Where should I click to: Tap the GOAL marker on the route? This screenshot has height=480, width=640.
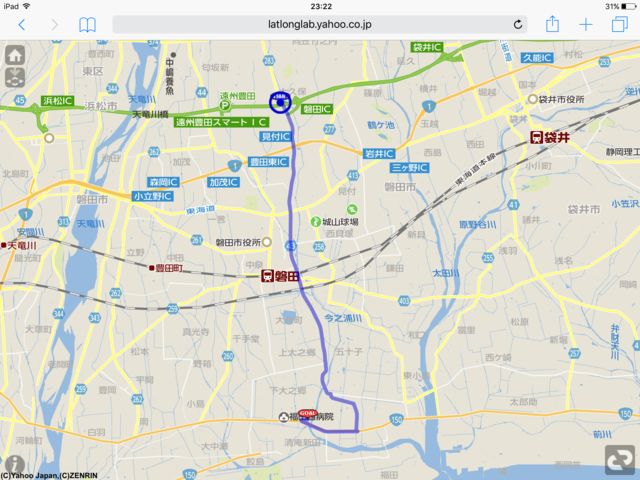308,412
